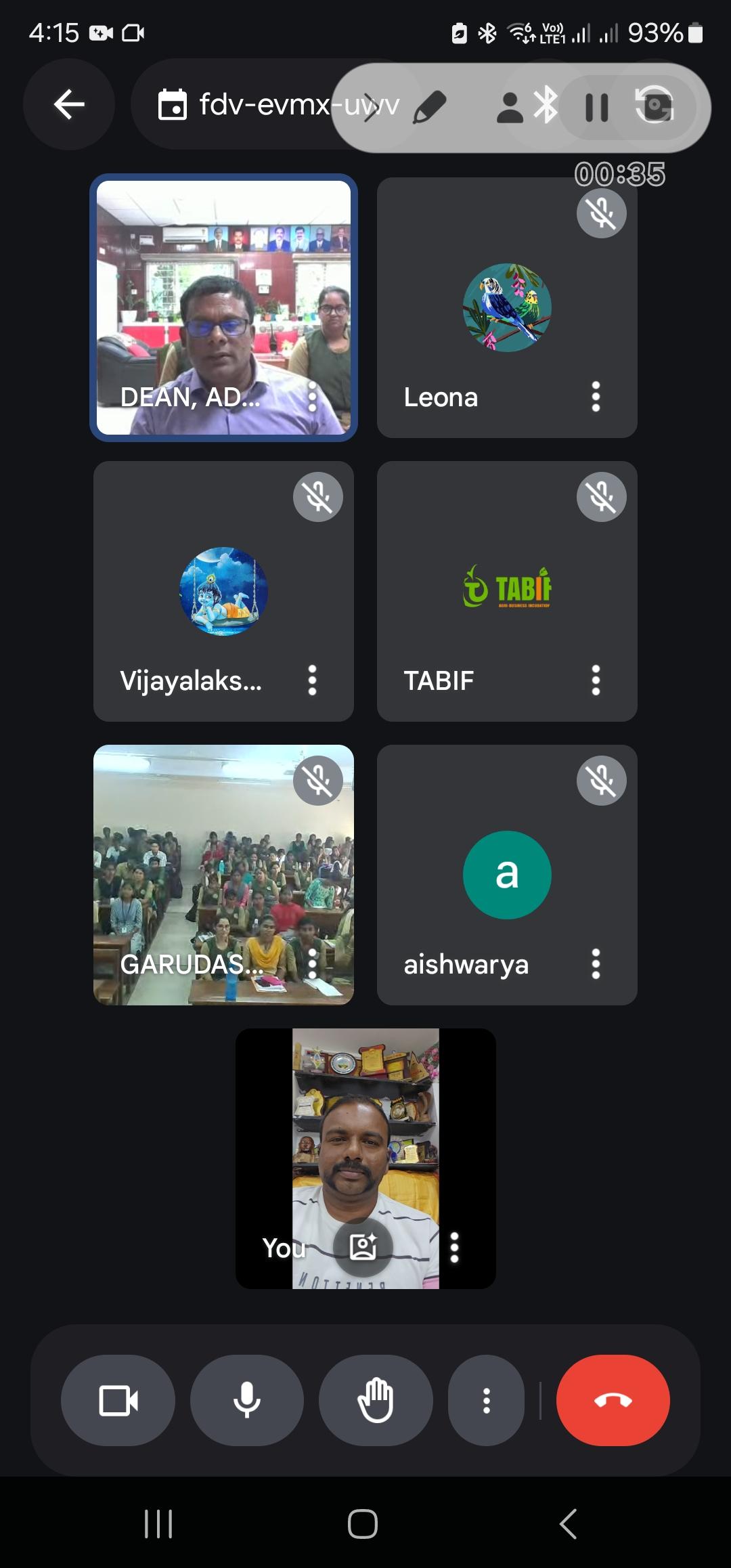Switch camera from recorder toolbar

tap(655, 106)
